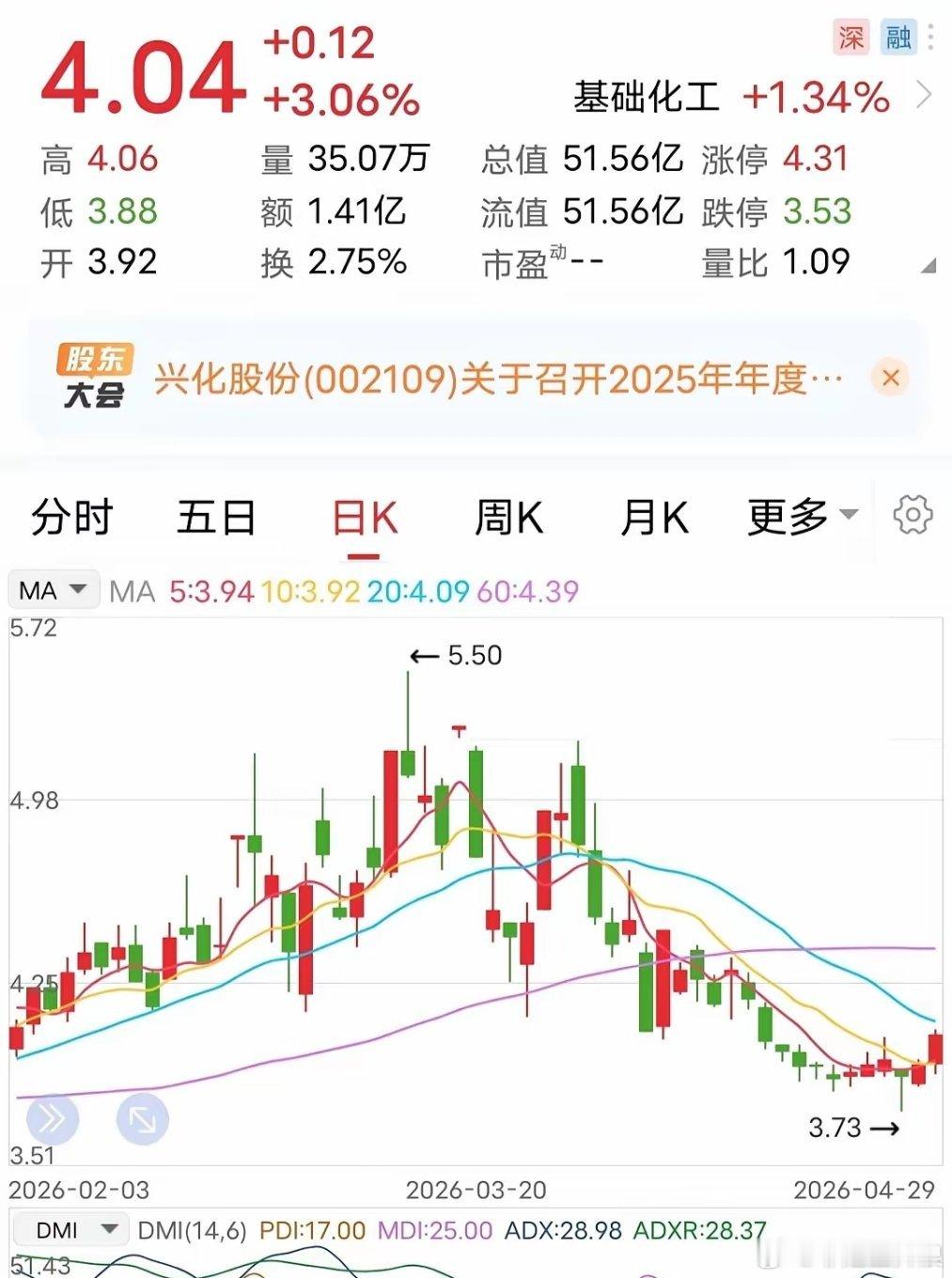This screenshot has height=1278, width=952.
Task: Switch to the 分时 chart tab
Action: (x=73, y=516)
